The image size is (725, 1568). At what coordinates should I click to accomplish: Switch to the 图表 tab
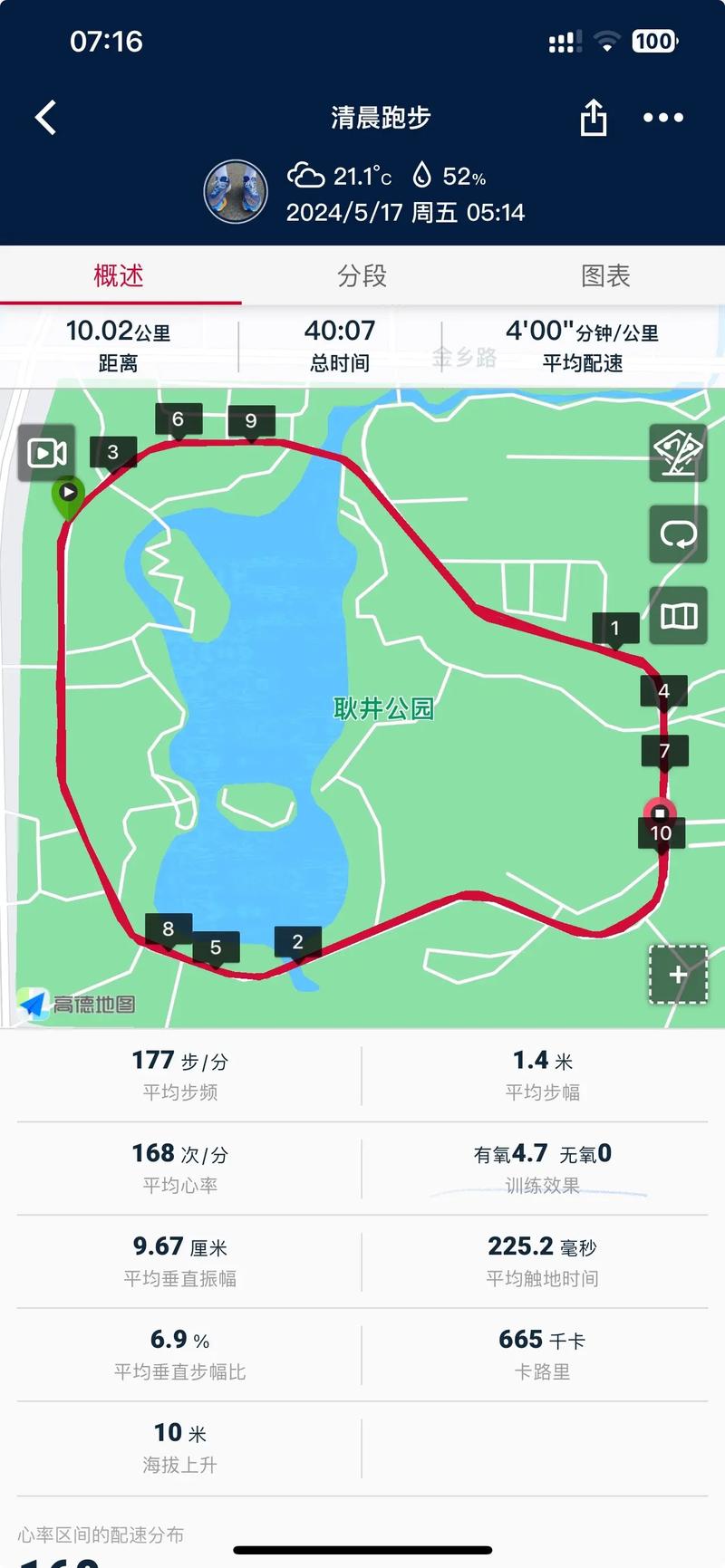[604, 275]
